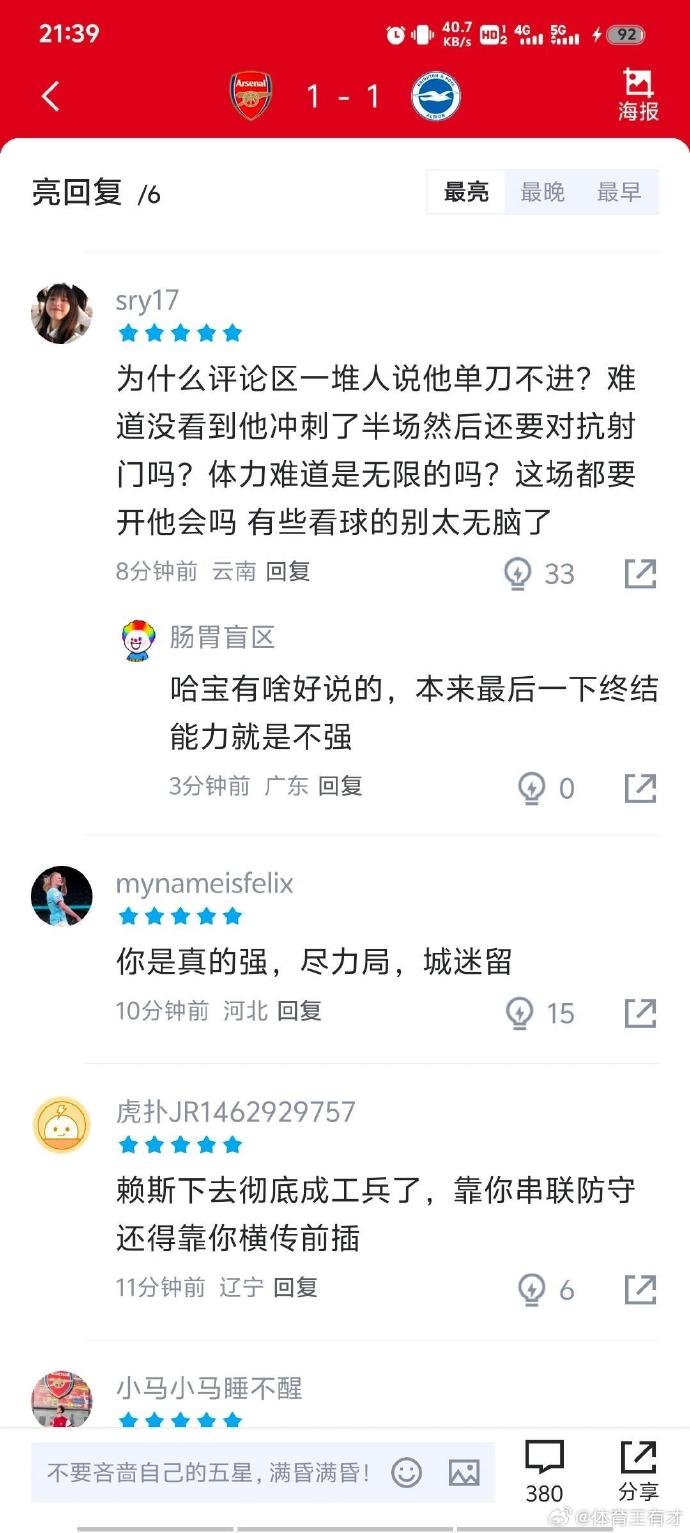
Task: Reply to 肠胃盲区's comment
Action: pos(340,786)
